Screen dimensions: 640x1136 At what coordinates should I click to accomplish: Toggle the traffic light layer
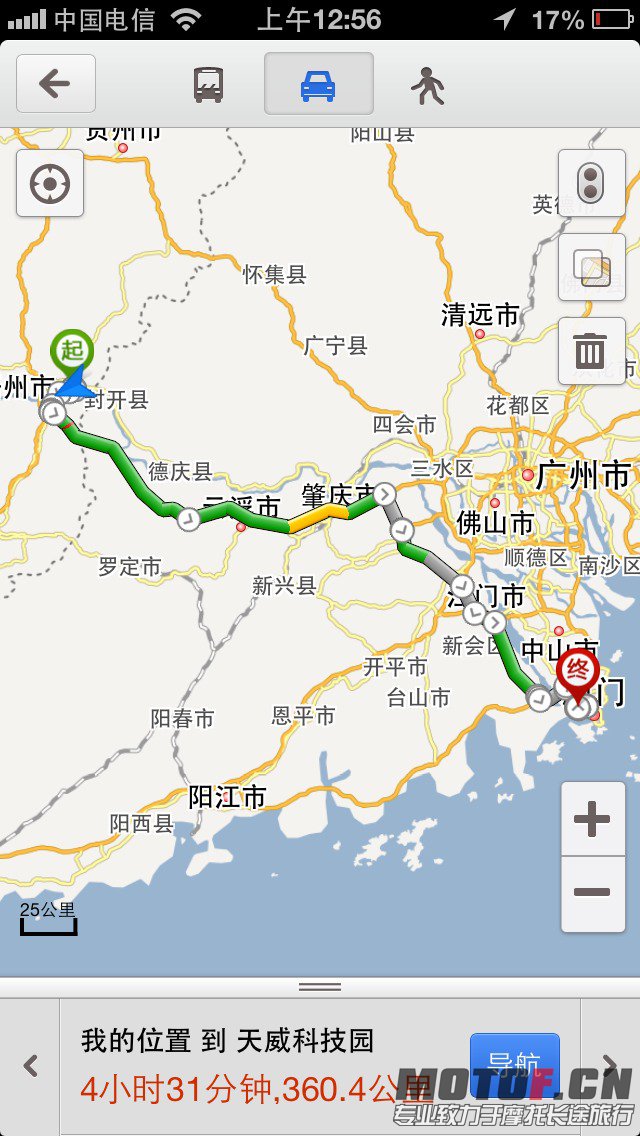591,184
